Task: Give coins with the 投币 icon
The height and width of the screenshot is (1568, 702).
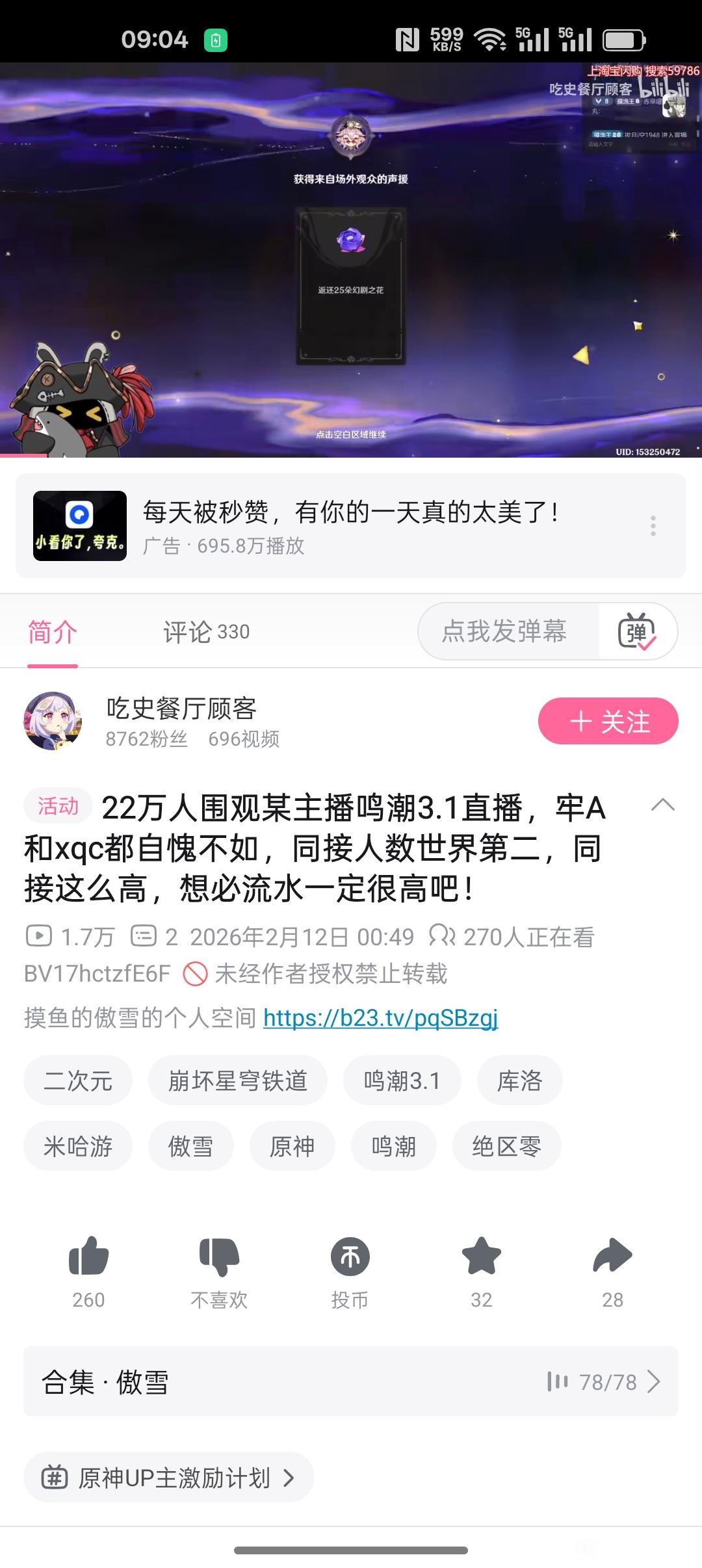Action: 350,1258
